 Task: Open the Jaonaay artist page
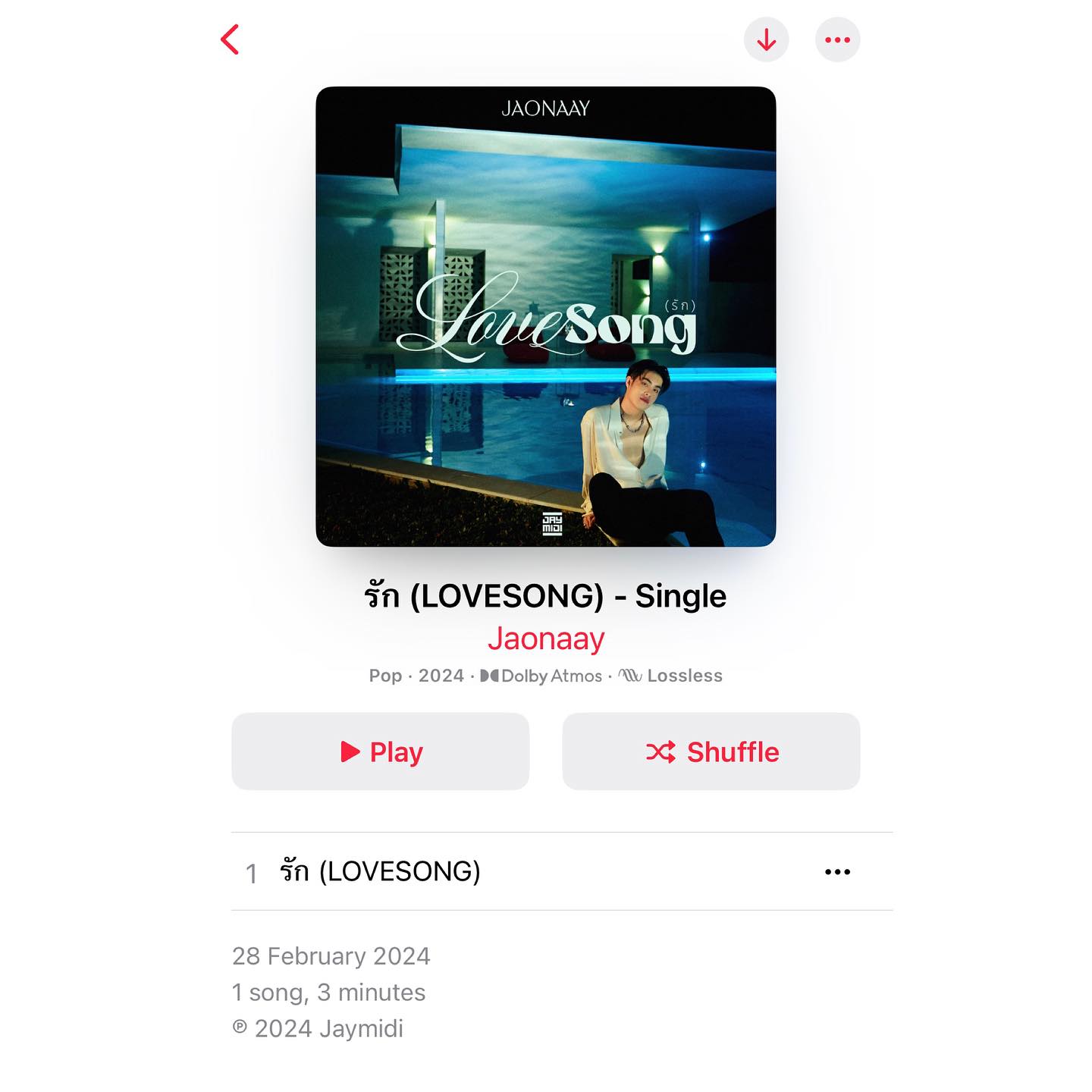point(545,639)
